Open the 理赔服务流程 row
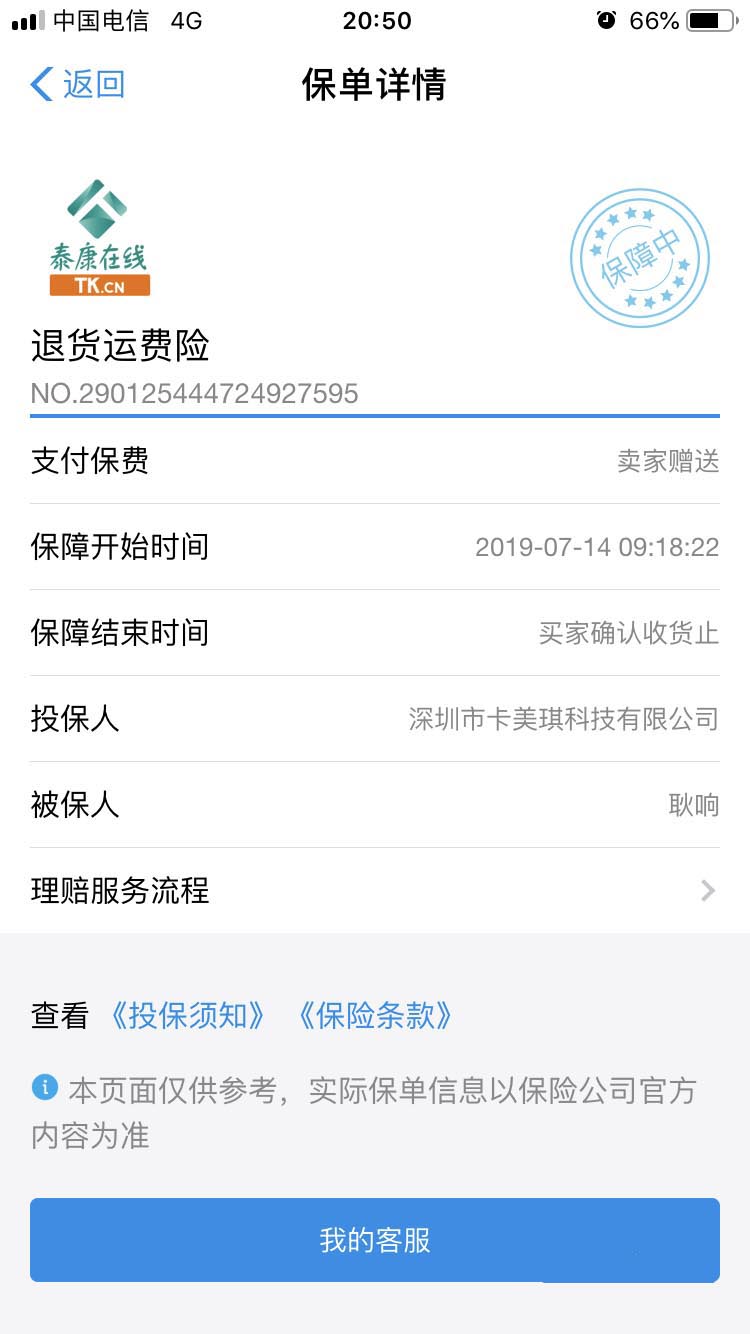 [374, 890]
